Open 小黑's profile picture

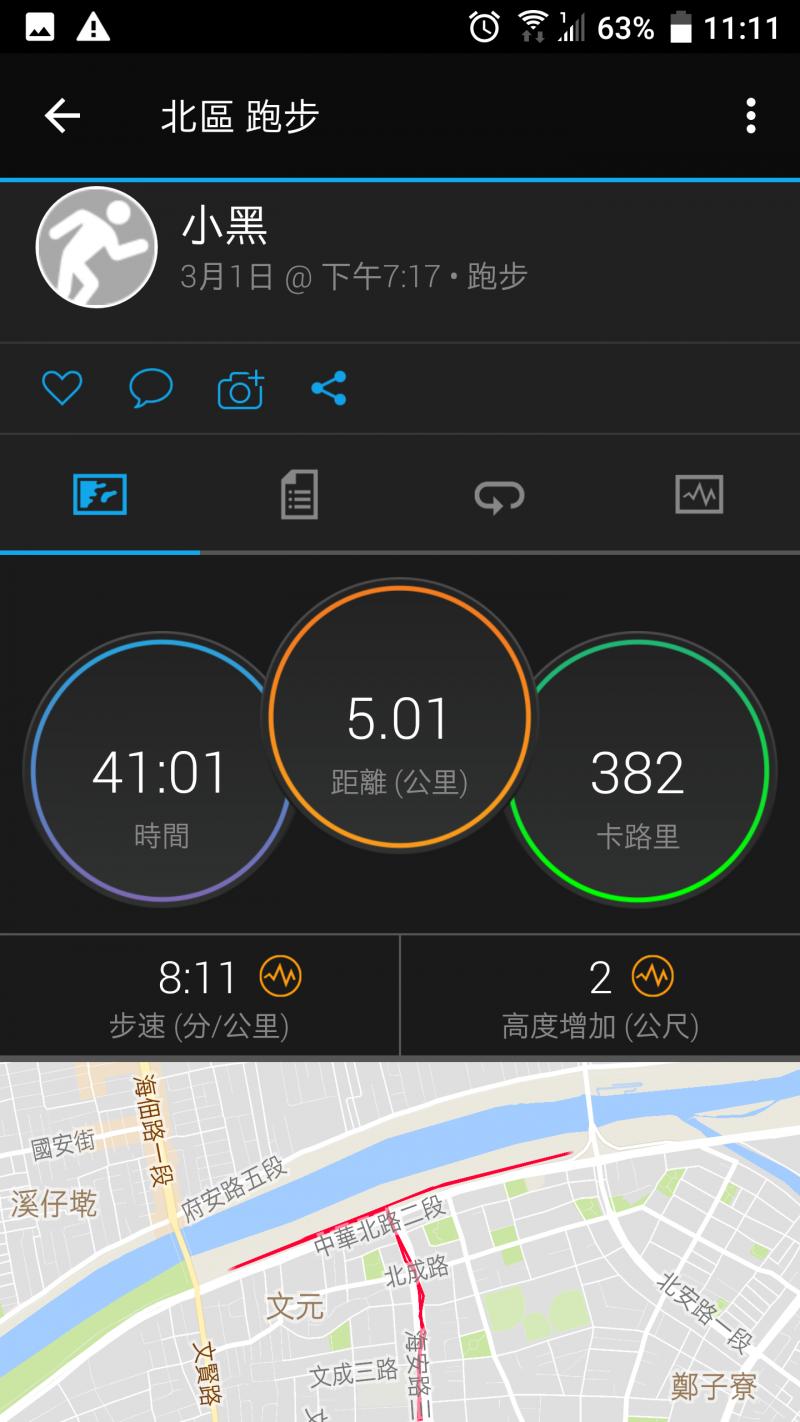click(x=97, y=247)
